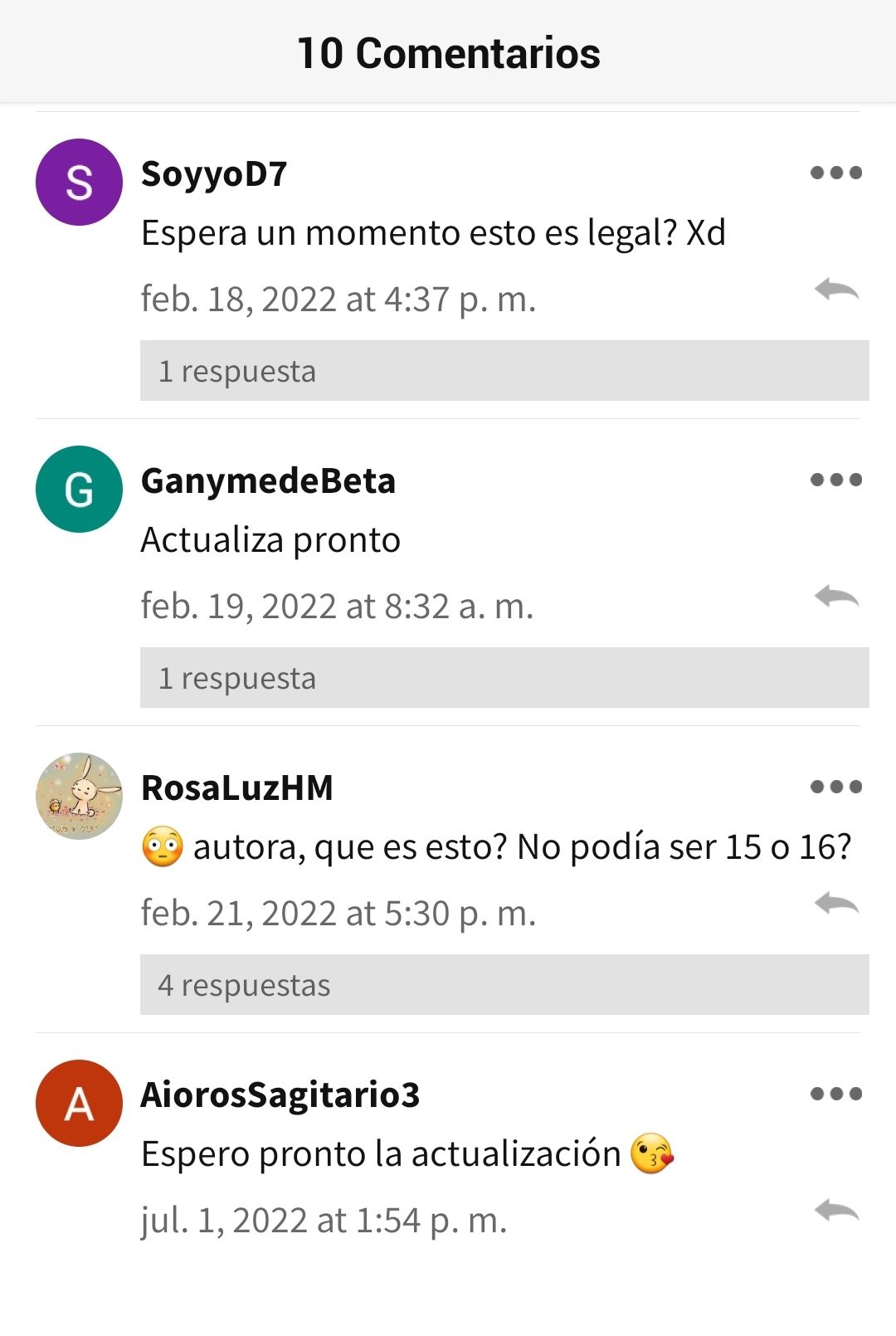The image size is (896, 1336).
Task: Visit AiorosSagitario3's profile via avatar
Action: [x=79, y=1104]
